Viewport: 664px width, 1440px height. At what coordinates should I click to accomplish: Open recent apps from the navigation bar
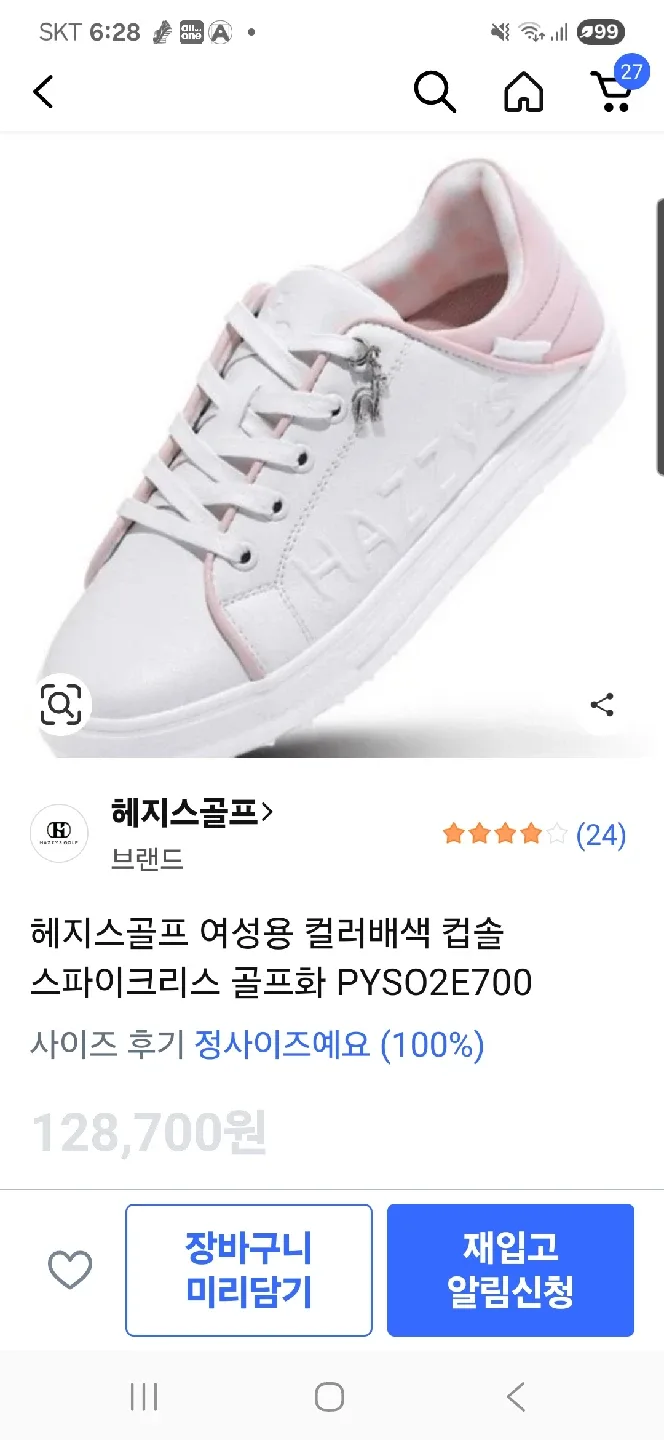pyautogui.click(x=144, y=1396)
